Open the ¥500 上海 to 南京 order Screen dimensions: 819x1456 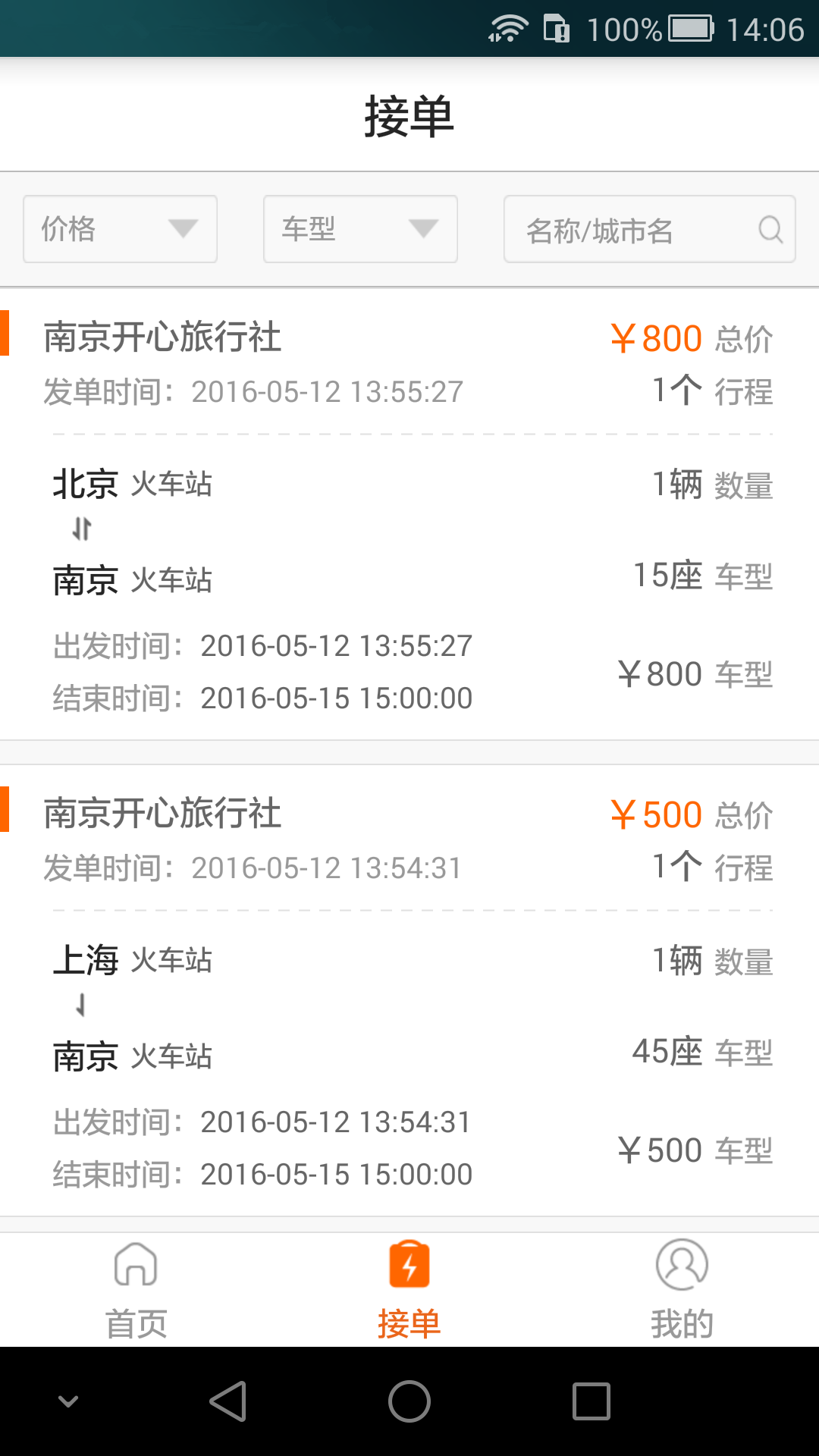(x=409, y=990)
